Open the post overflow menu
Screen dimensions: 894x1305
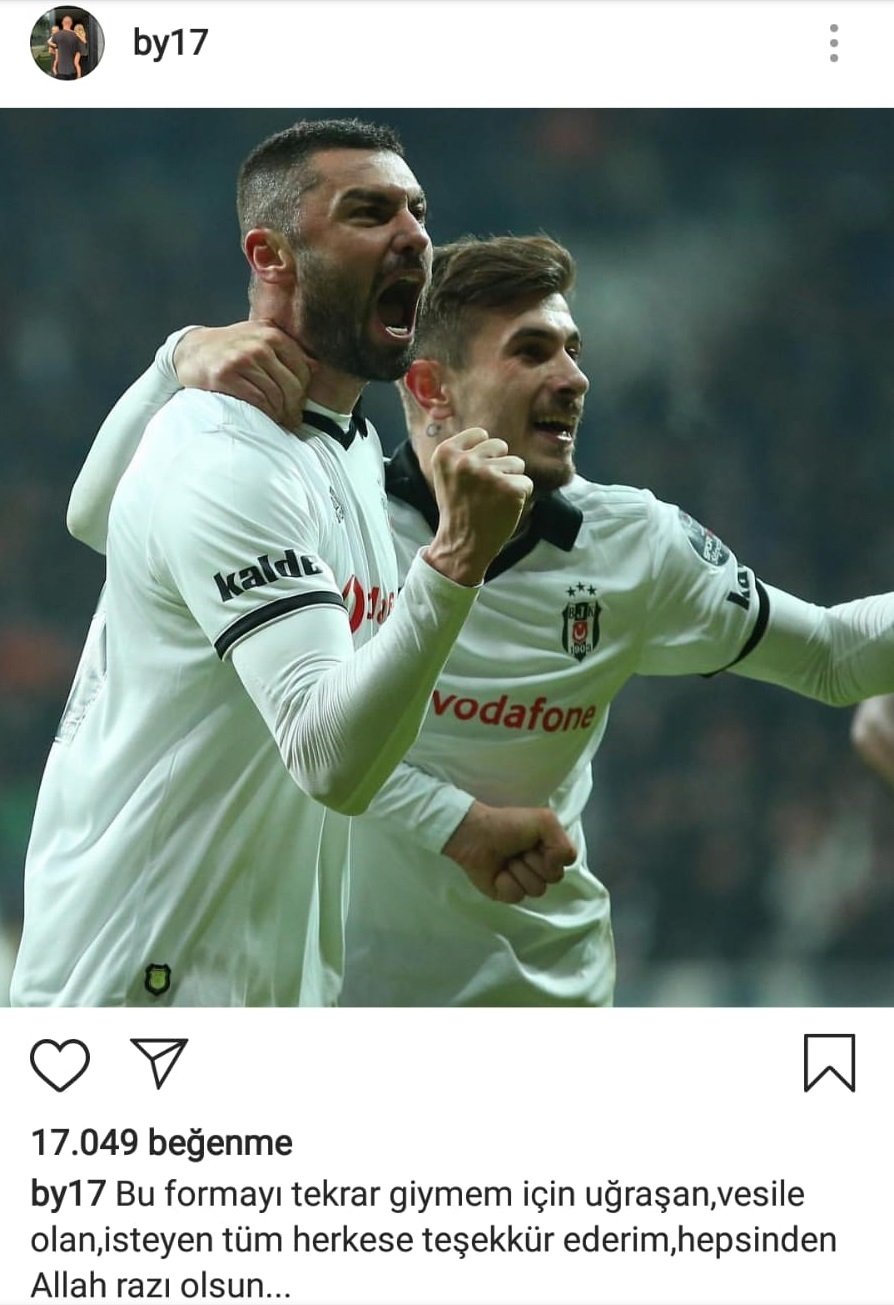833,43
